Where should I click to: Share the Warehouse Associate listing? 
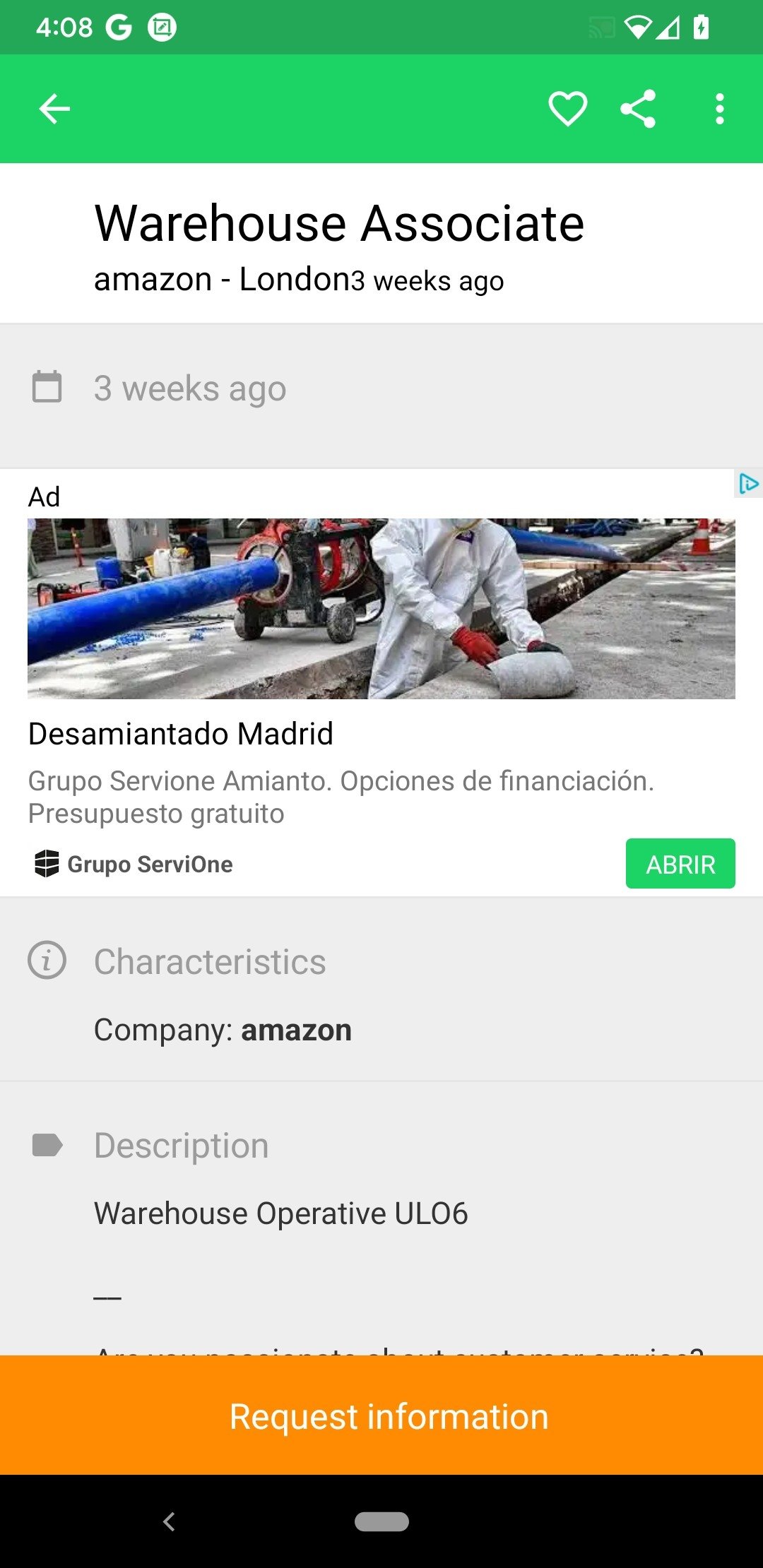(638, 109)
